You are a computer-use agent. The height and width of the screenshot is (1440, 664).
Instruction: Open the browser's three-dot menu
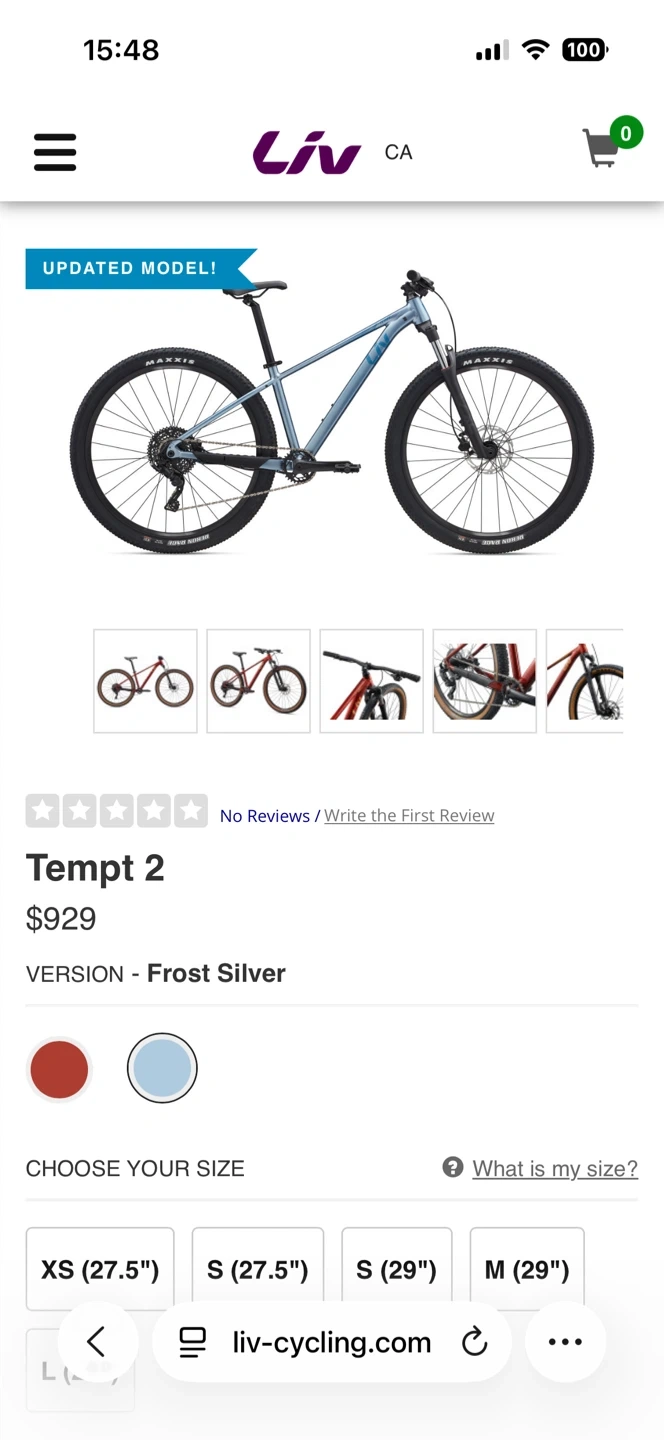coord(565,1342)
